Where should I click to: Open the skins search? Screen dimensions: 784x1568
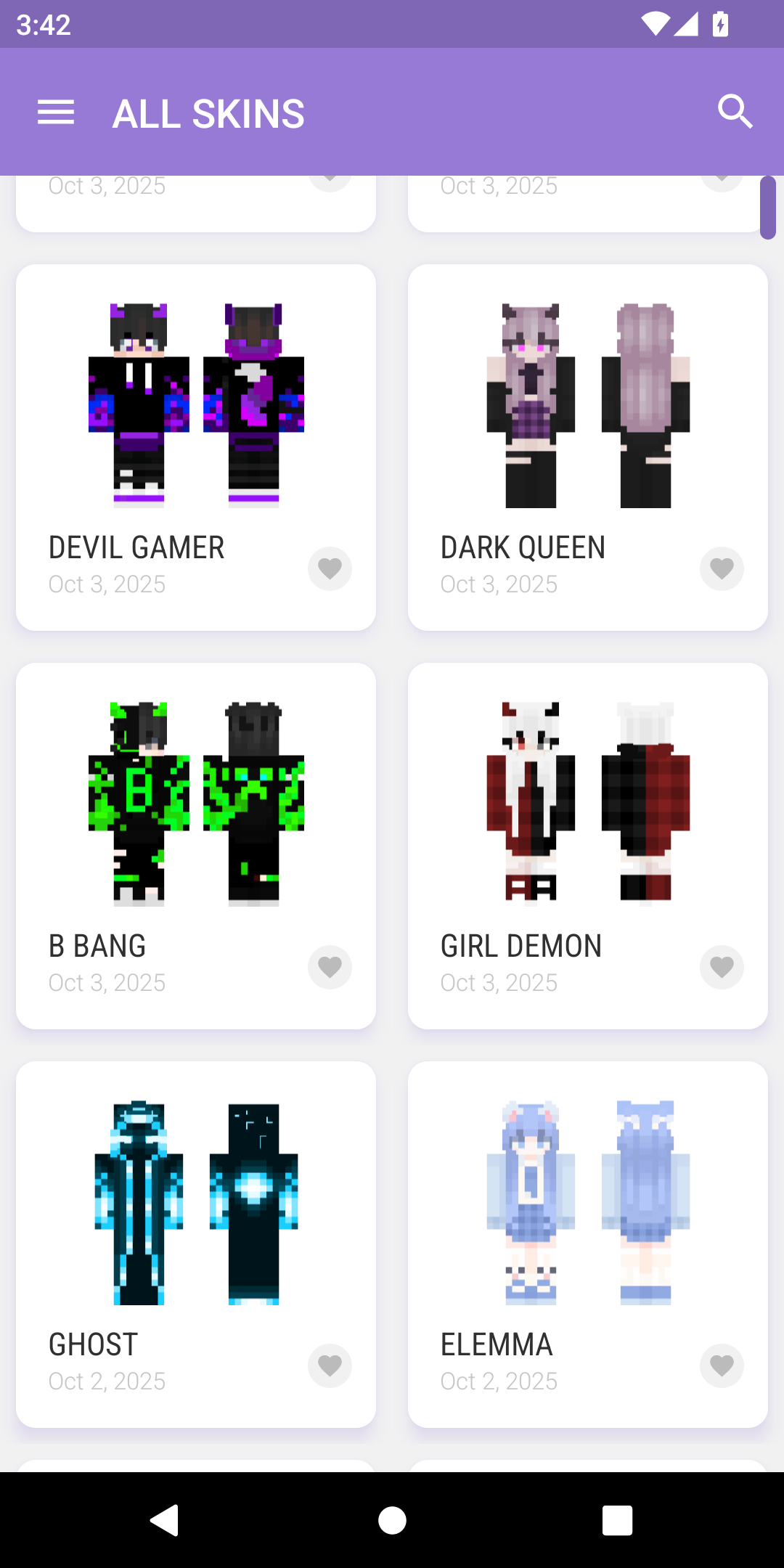point(735,112)
